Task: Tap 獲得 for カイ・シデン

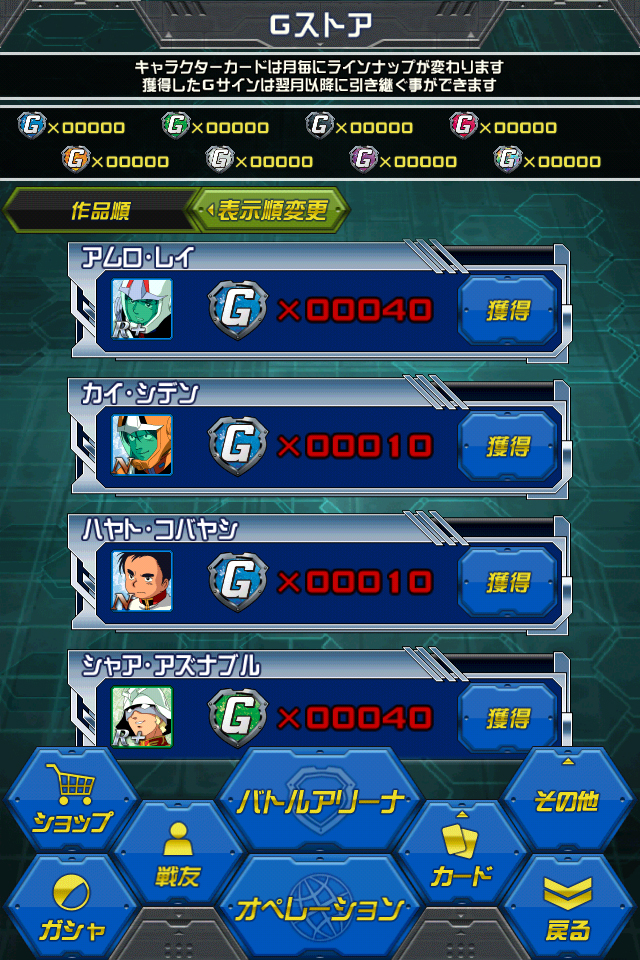Action: pyautogui.click(x=508, y=446)
